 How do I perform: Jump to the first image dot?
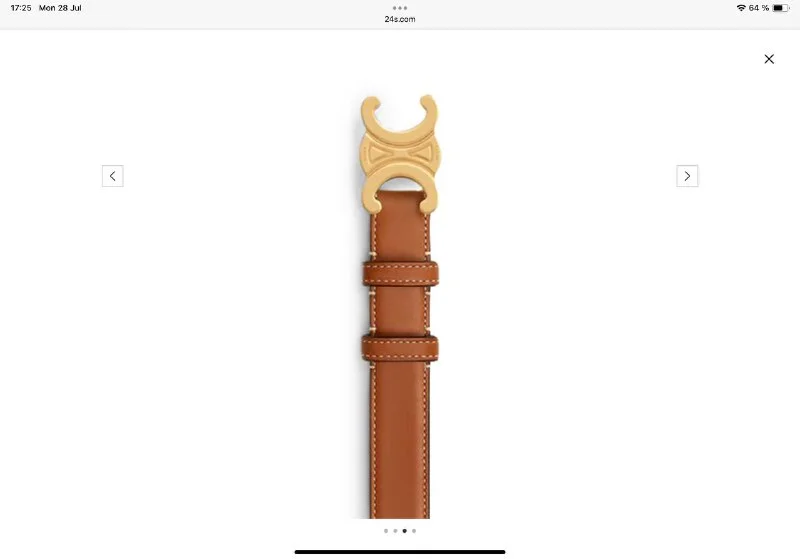click(x=386, y=531)
